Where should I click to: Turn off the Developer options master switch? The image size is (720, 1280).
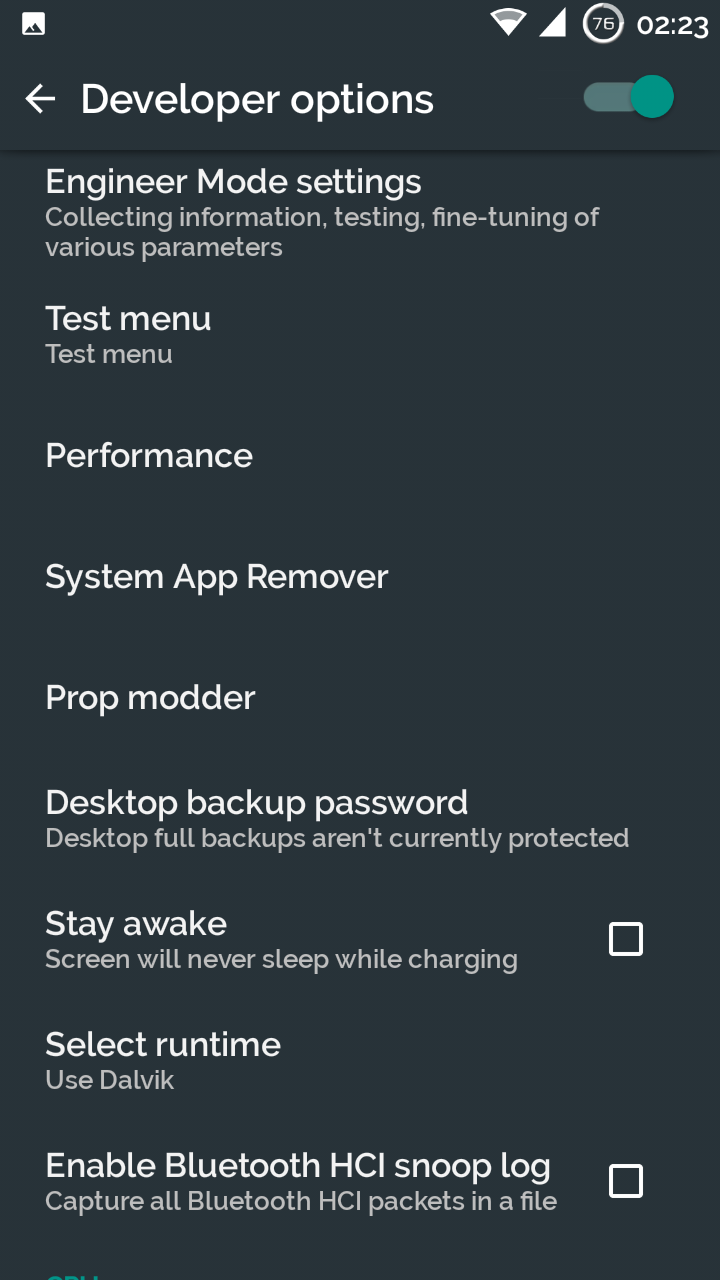tap(628, 97)
